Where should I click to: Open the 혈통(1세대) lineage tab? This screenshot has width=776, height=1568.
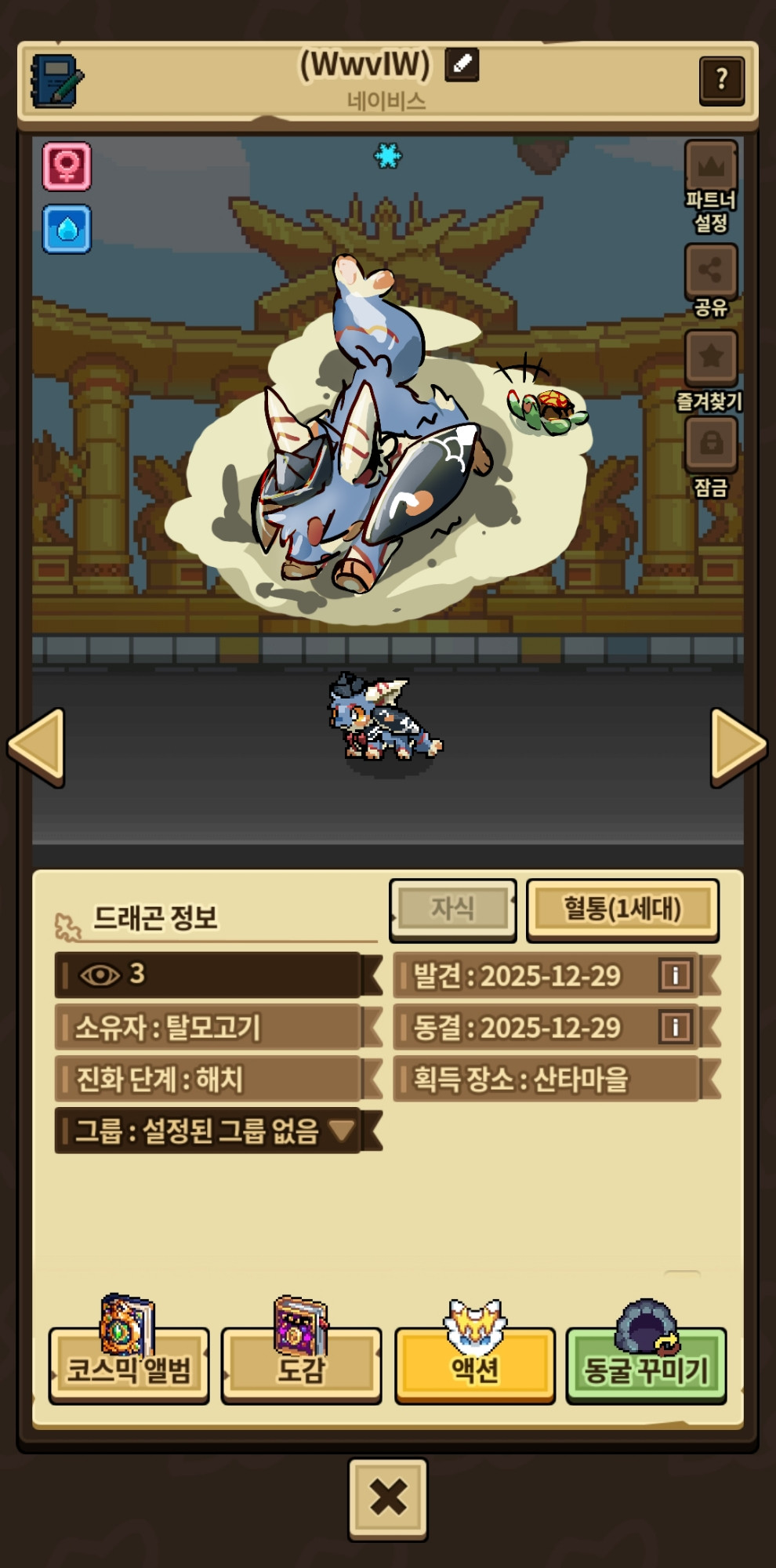[622, 909]
